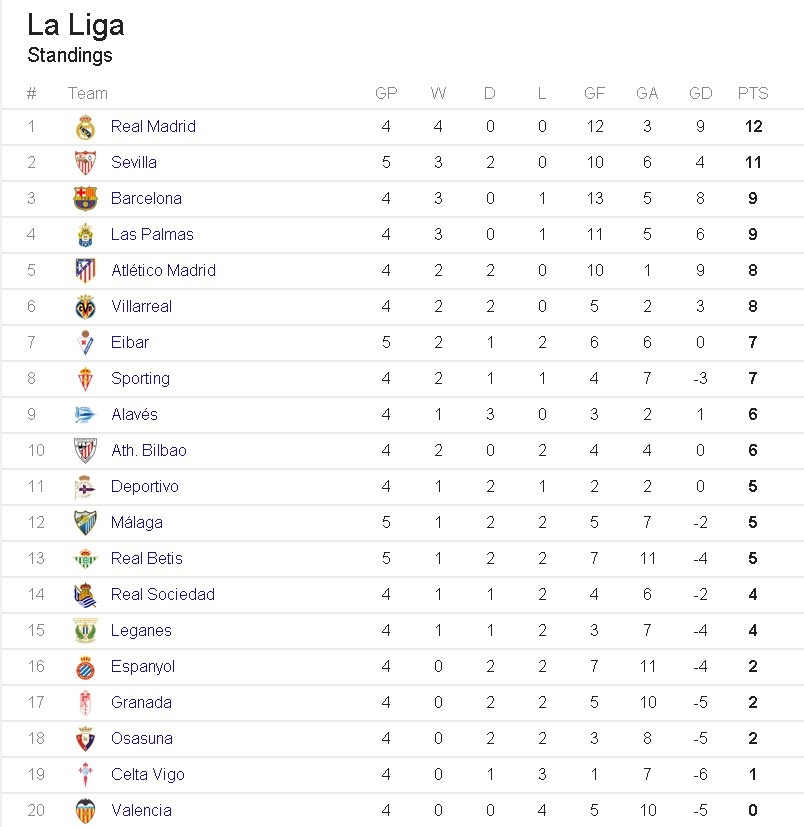Viewport: 804px width, 827px height.
Task: Open the Málaga team link
Action: (x=137, y=523)
